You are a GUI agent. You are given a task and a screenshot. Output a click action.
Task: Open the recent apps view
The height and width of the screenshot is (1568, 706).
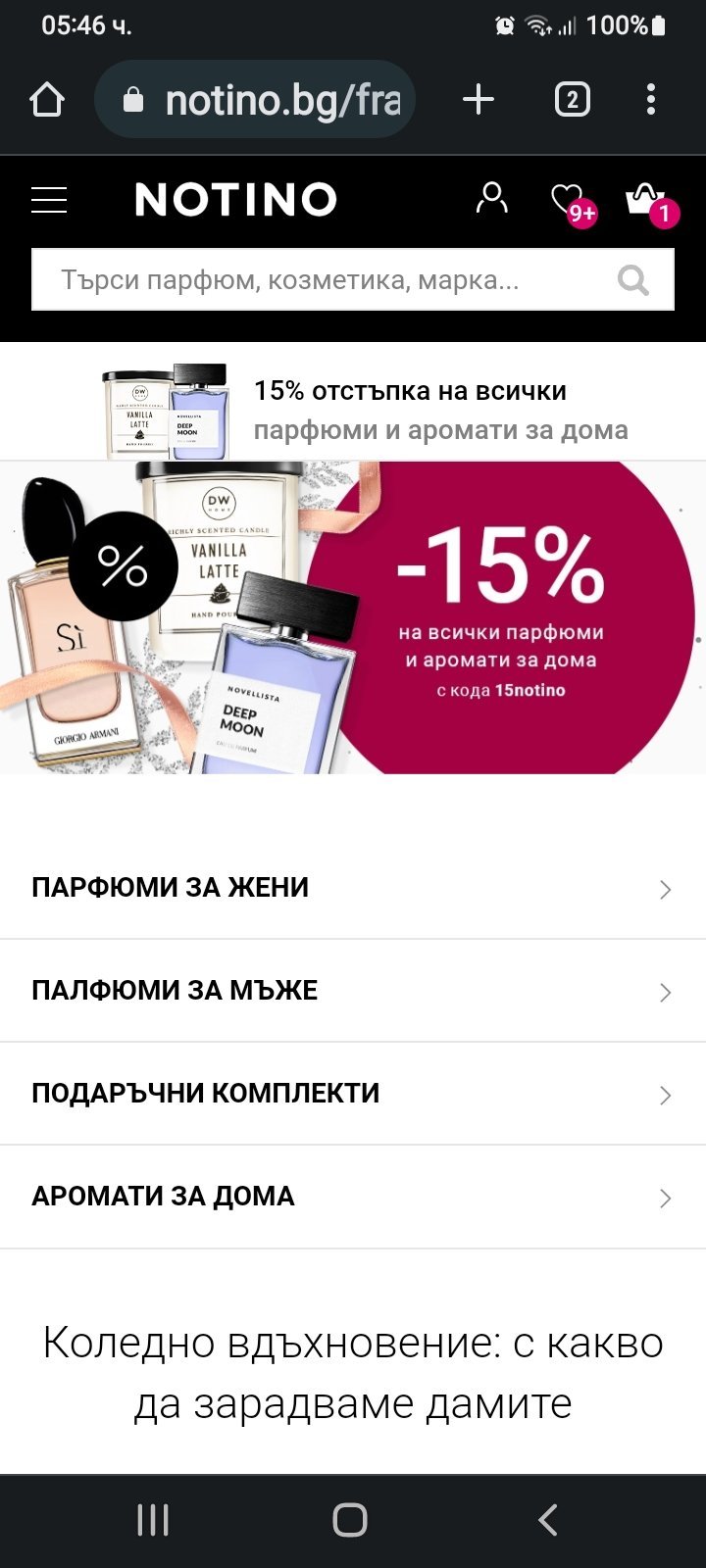pyautogui.click(x=153, y=1520)
